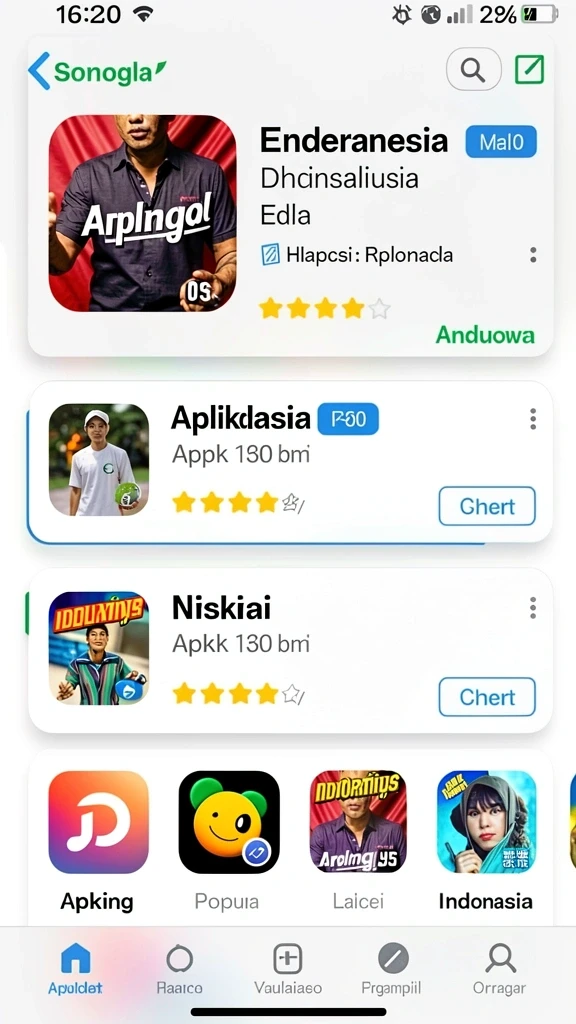Open overflow menu on Niskiai card

(533, 608)
